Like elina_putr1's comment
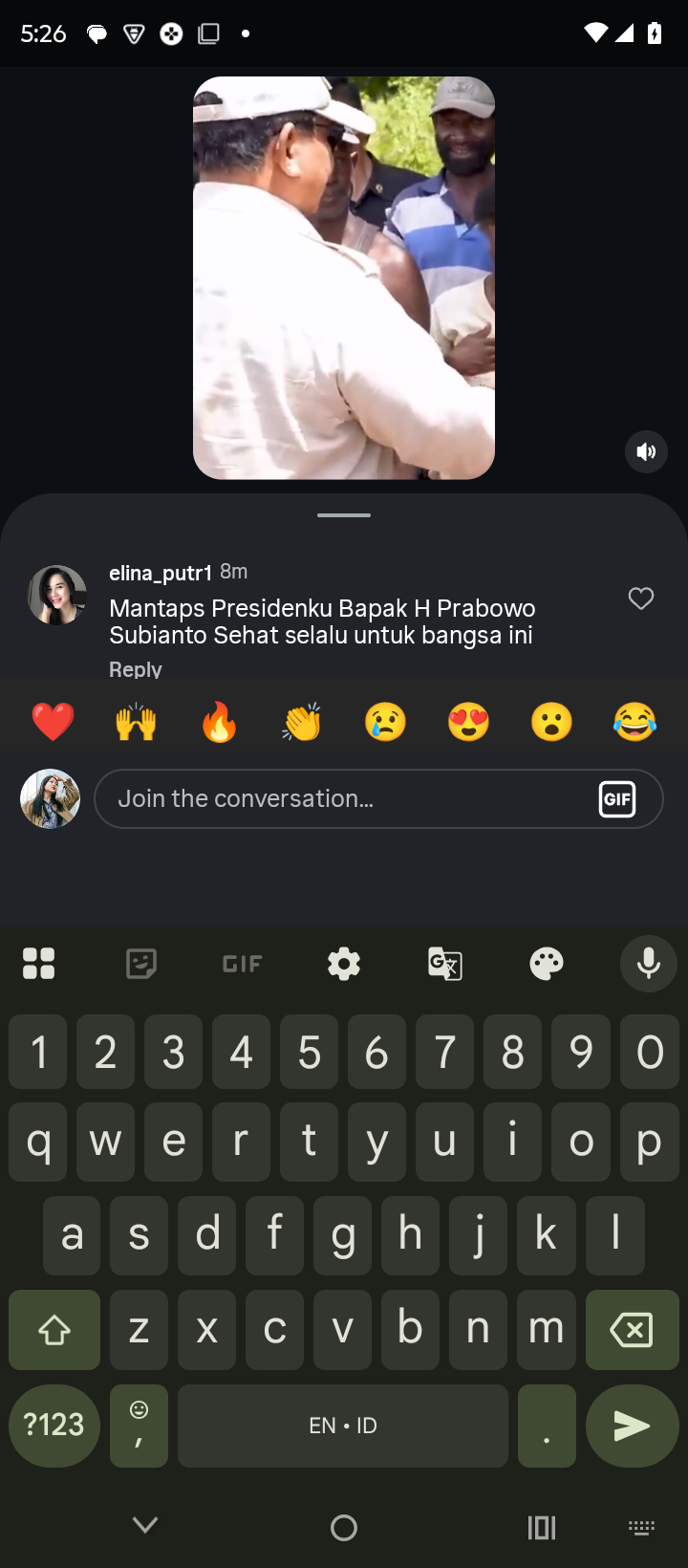The height and width of the screenshot is (1568, 688). (641, 599)
